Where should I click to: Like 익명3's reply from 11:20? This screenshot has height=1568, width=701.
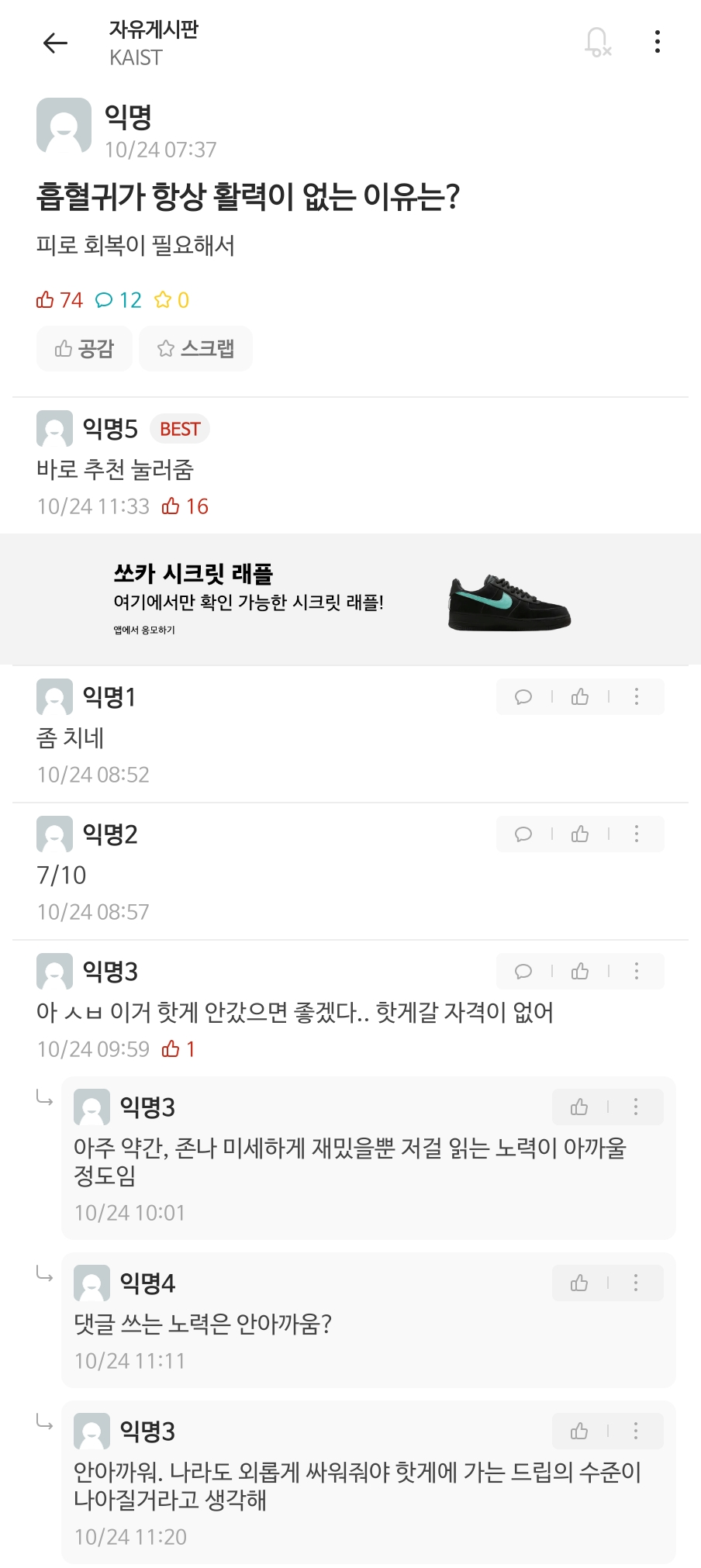tap(579, 1432)
